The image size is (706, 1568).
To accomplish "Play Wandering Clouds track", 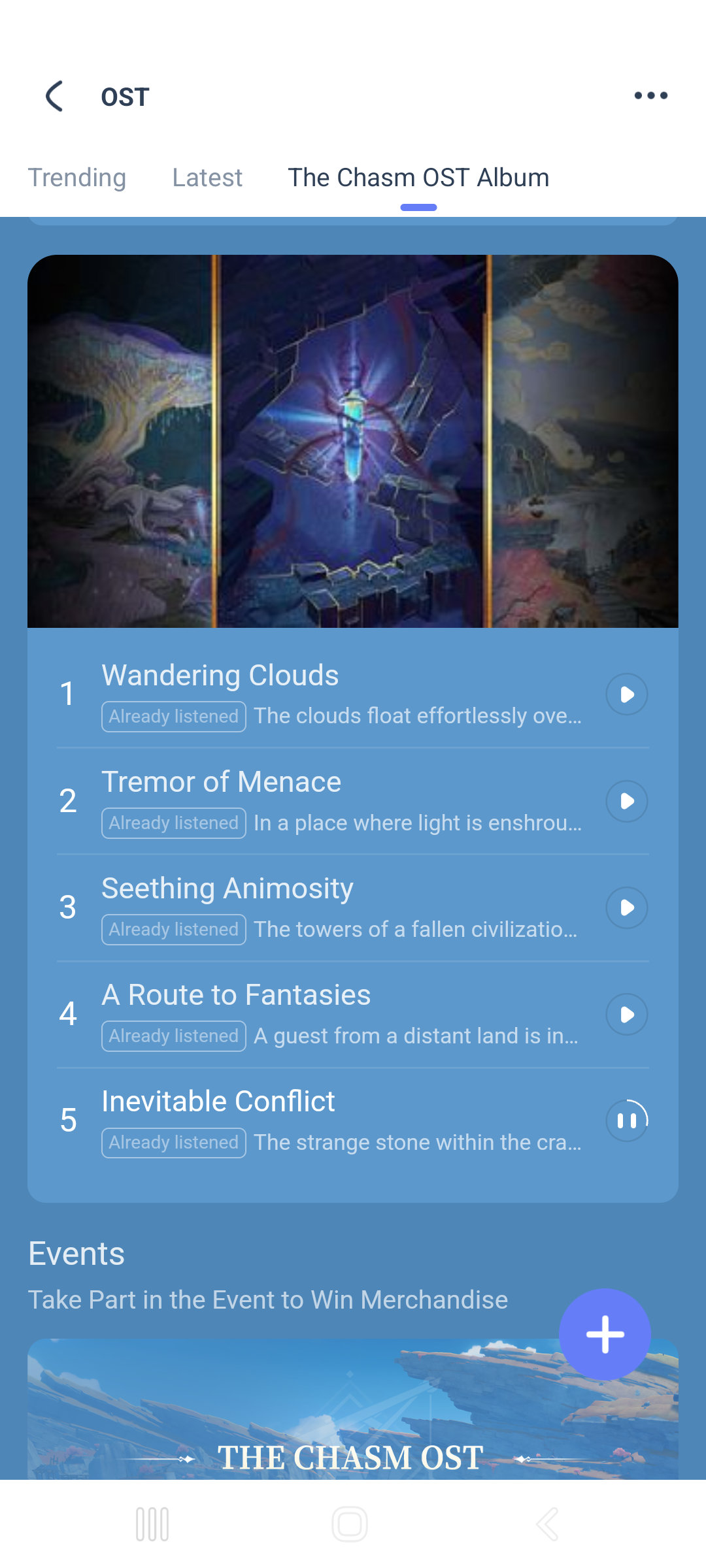I will coord(626,694).
